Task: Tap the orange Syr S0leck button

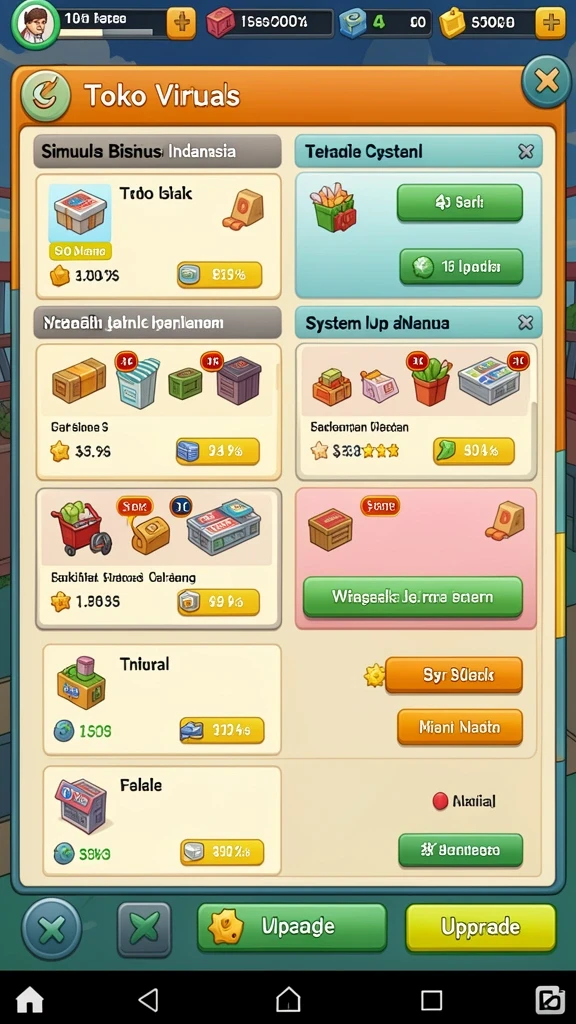Action: coord(454,675)
